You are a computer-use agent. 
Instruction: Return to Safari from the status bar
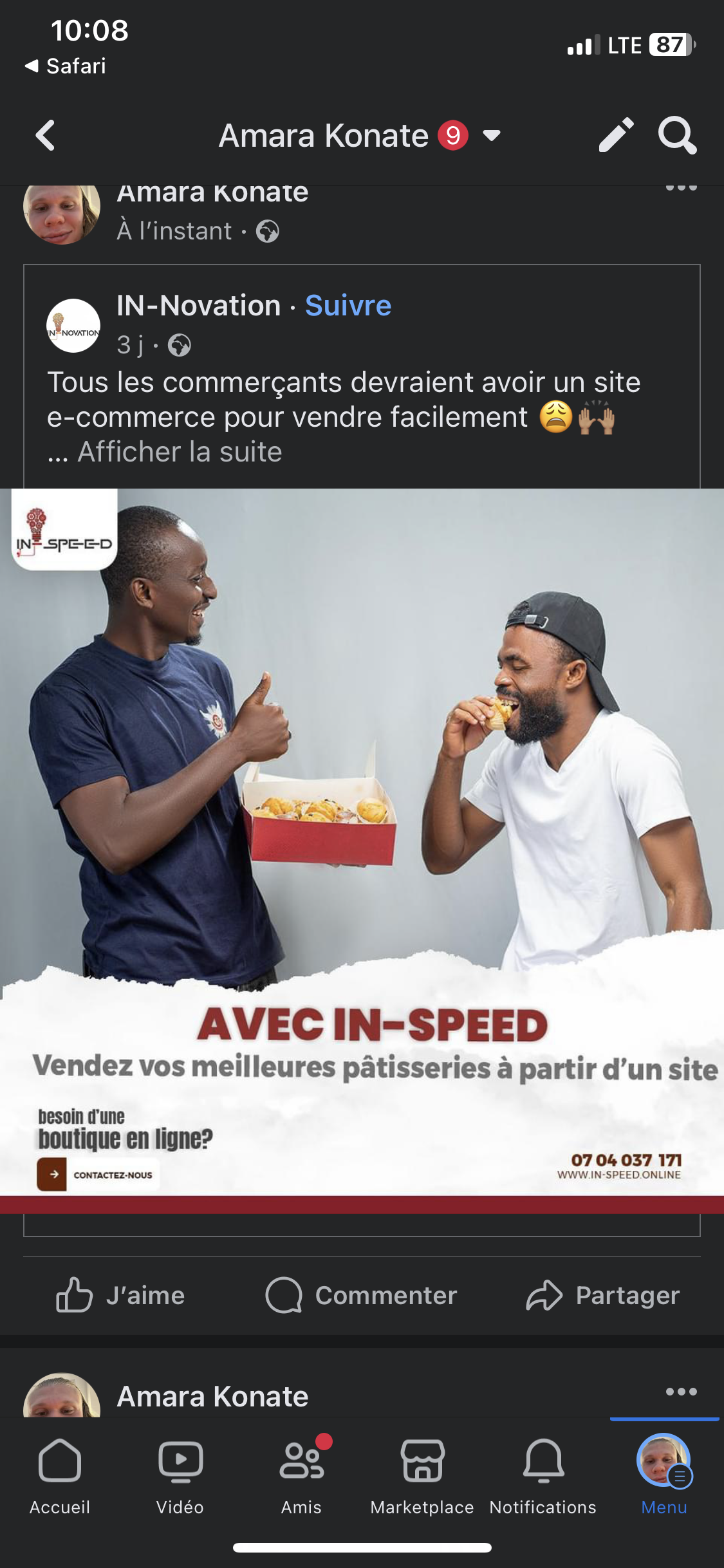66,66
